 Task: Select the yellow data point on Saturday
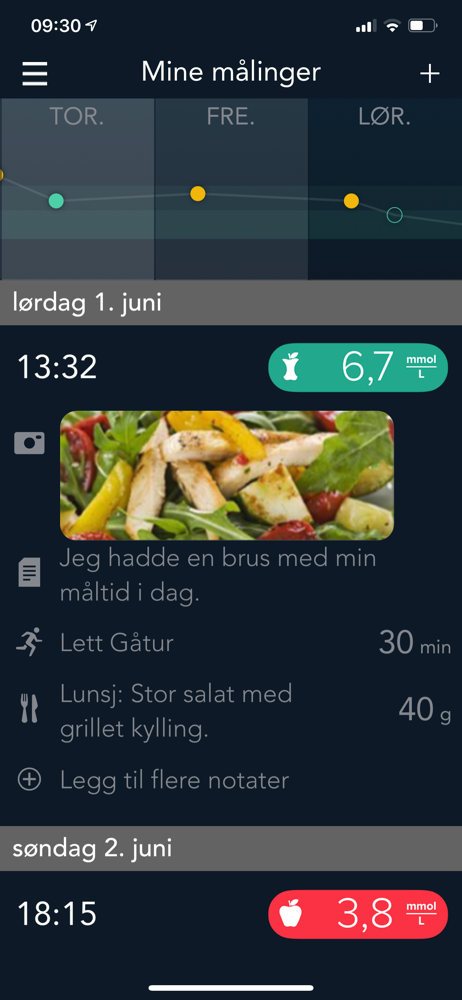coord(351,201)
